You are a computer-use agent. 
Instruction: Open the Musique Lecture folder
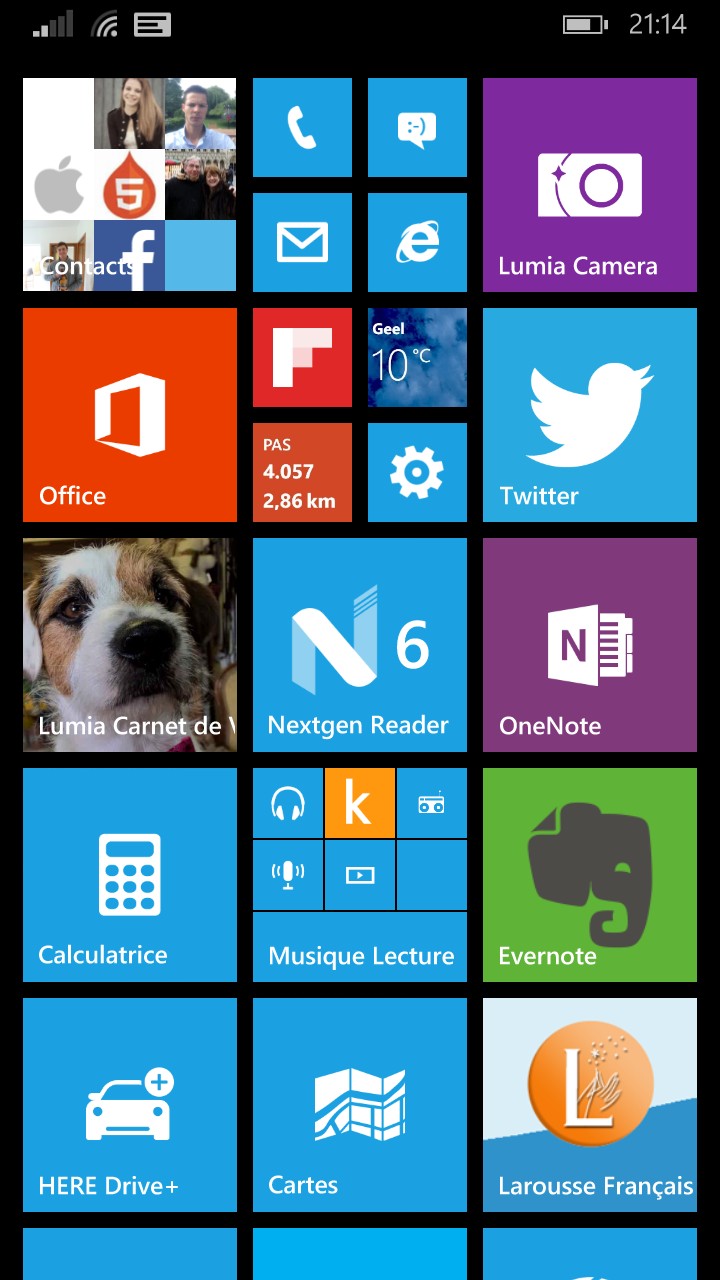point(360,875)
